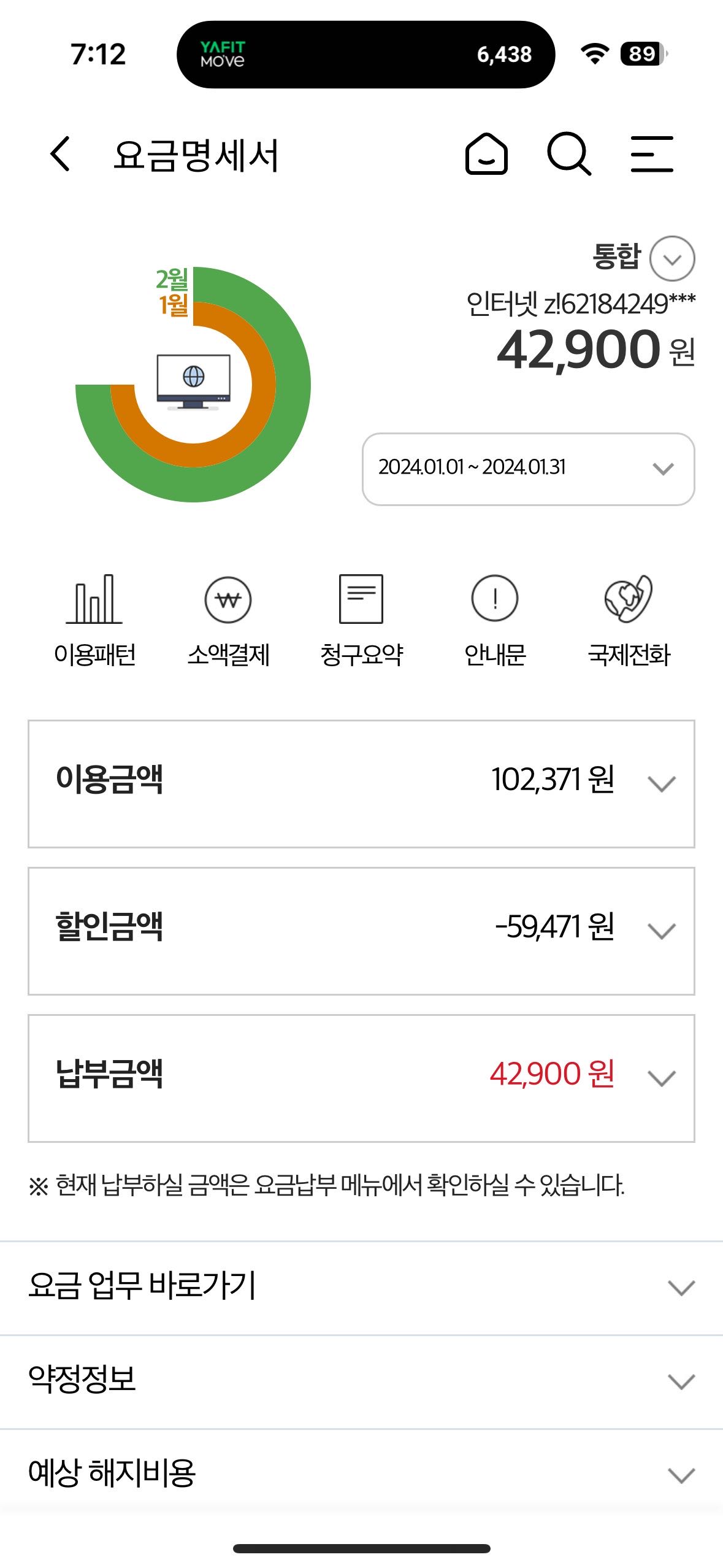Expand the 약정정보 section
Screen dimensions: 723x1568
(x=361, y=1382)
